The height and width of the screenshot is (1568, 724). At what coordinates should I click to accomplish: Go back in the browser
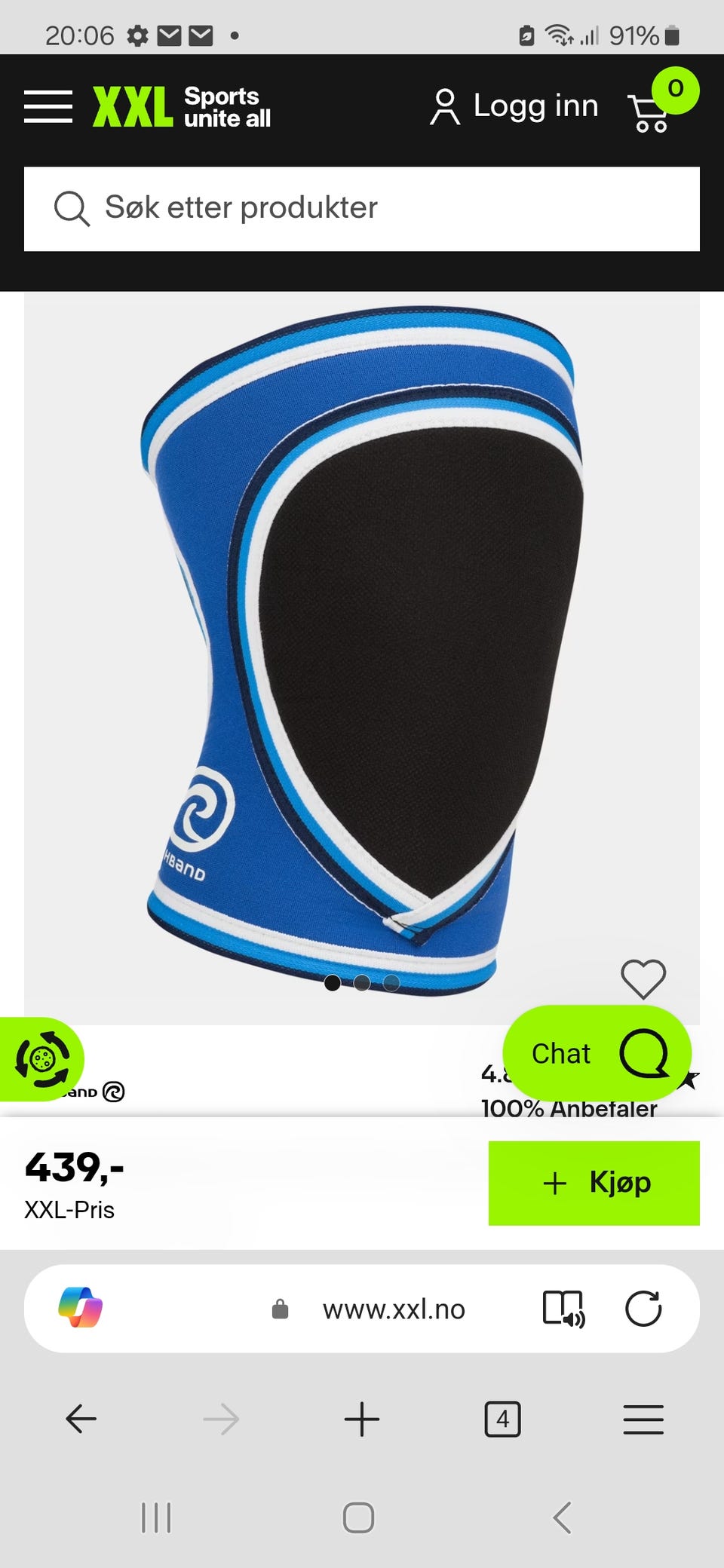click(x=81, y=1419)
